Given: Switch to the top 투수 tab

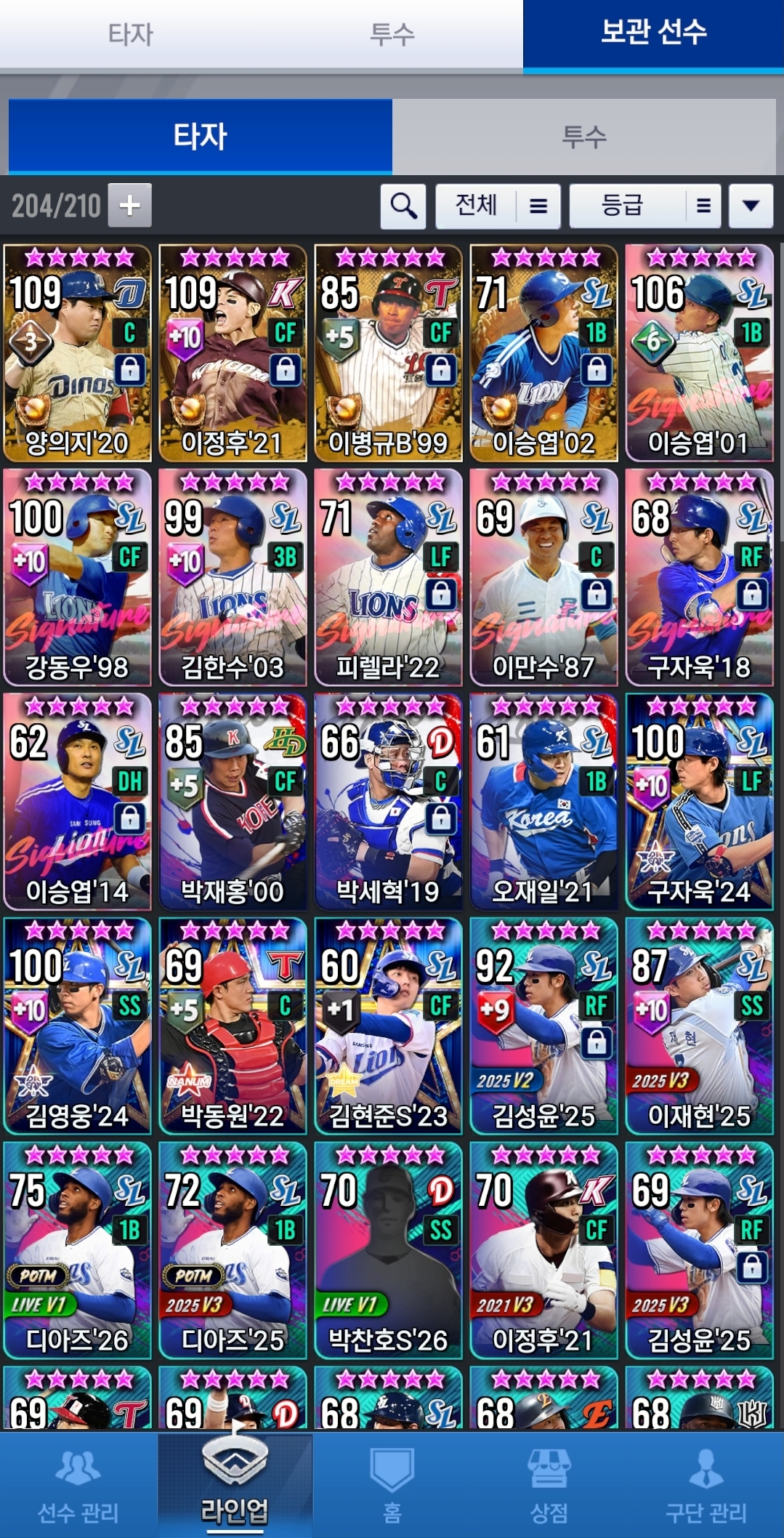Looking at the screenshot, I should 392,34.
